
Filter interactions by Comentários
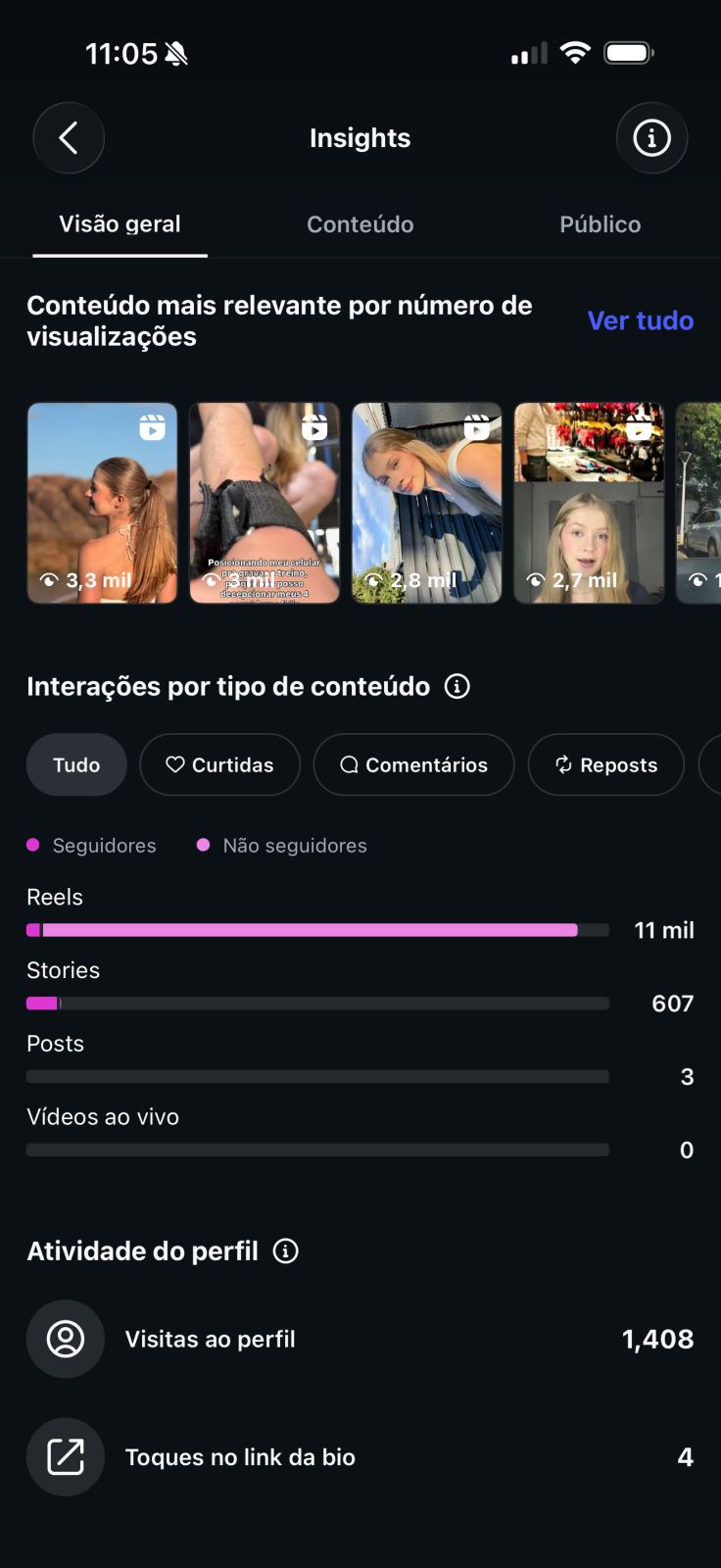click(413, 764)
